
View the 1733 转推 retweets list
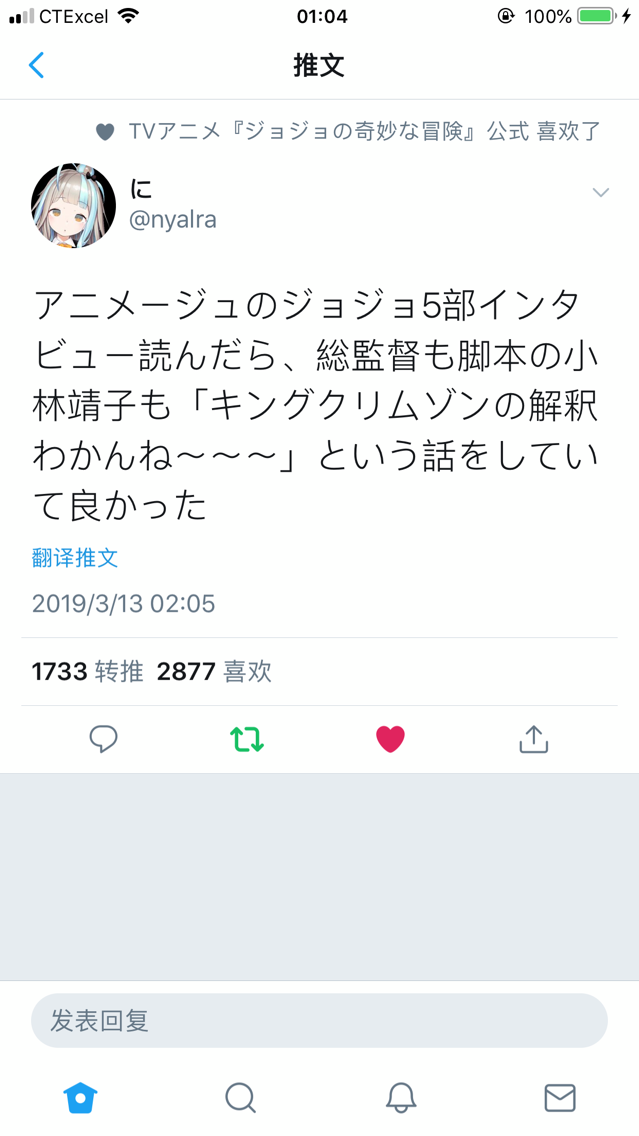88,671
